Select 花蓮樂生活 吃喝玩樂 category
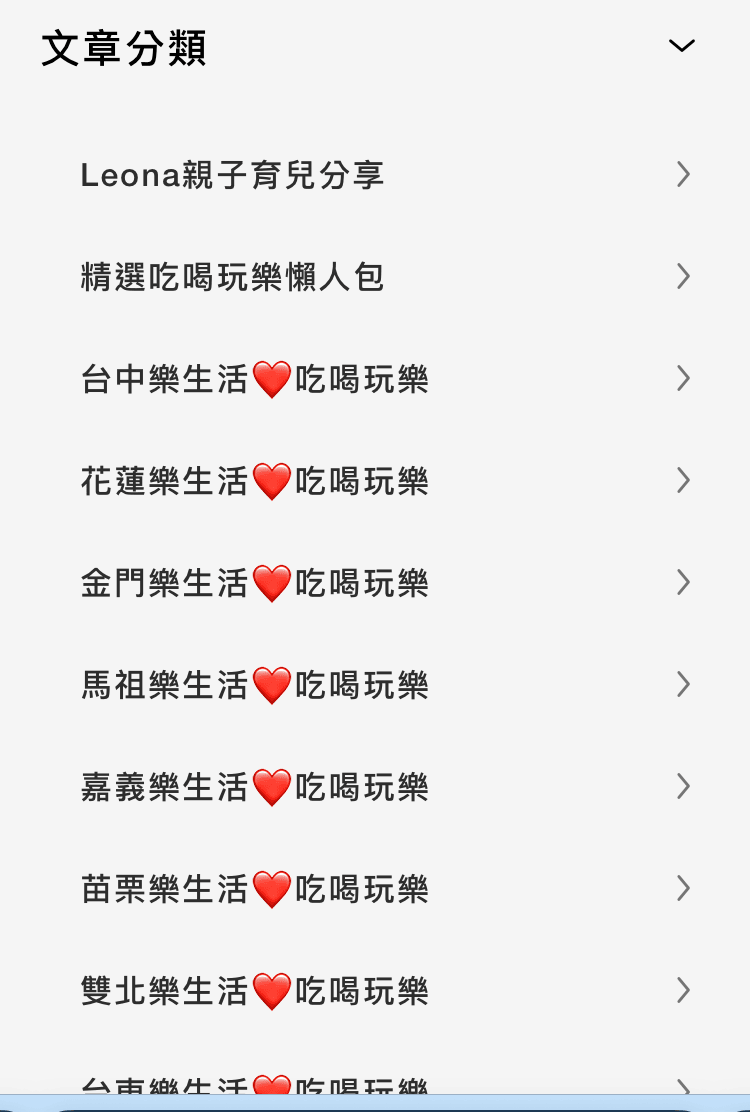750x1112 pixels. 254,481
